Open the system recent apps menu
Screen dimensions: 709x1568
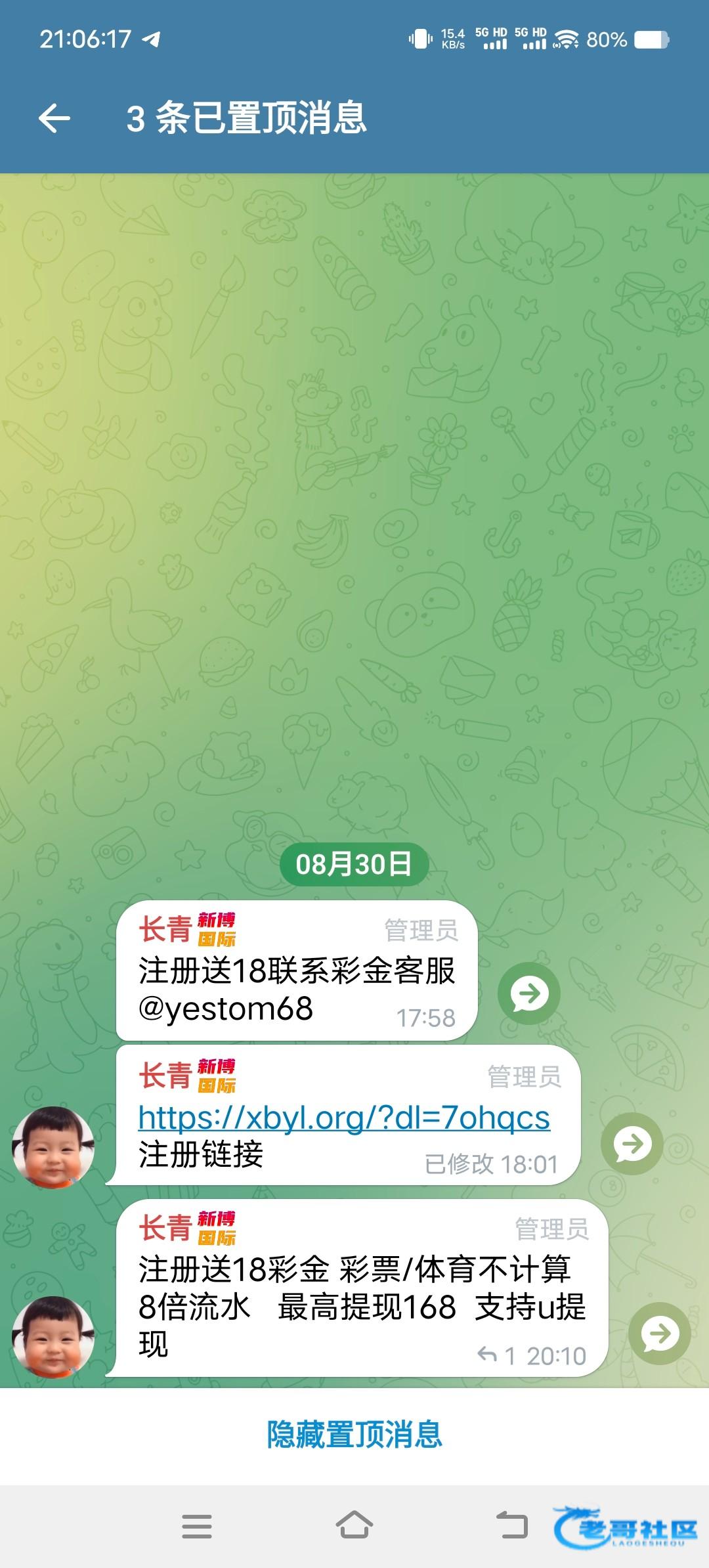(x=197, y=1526)
